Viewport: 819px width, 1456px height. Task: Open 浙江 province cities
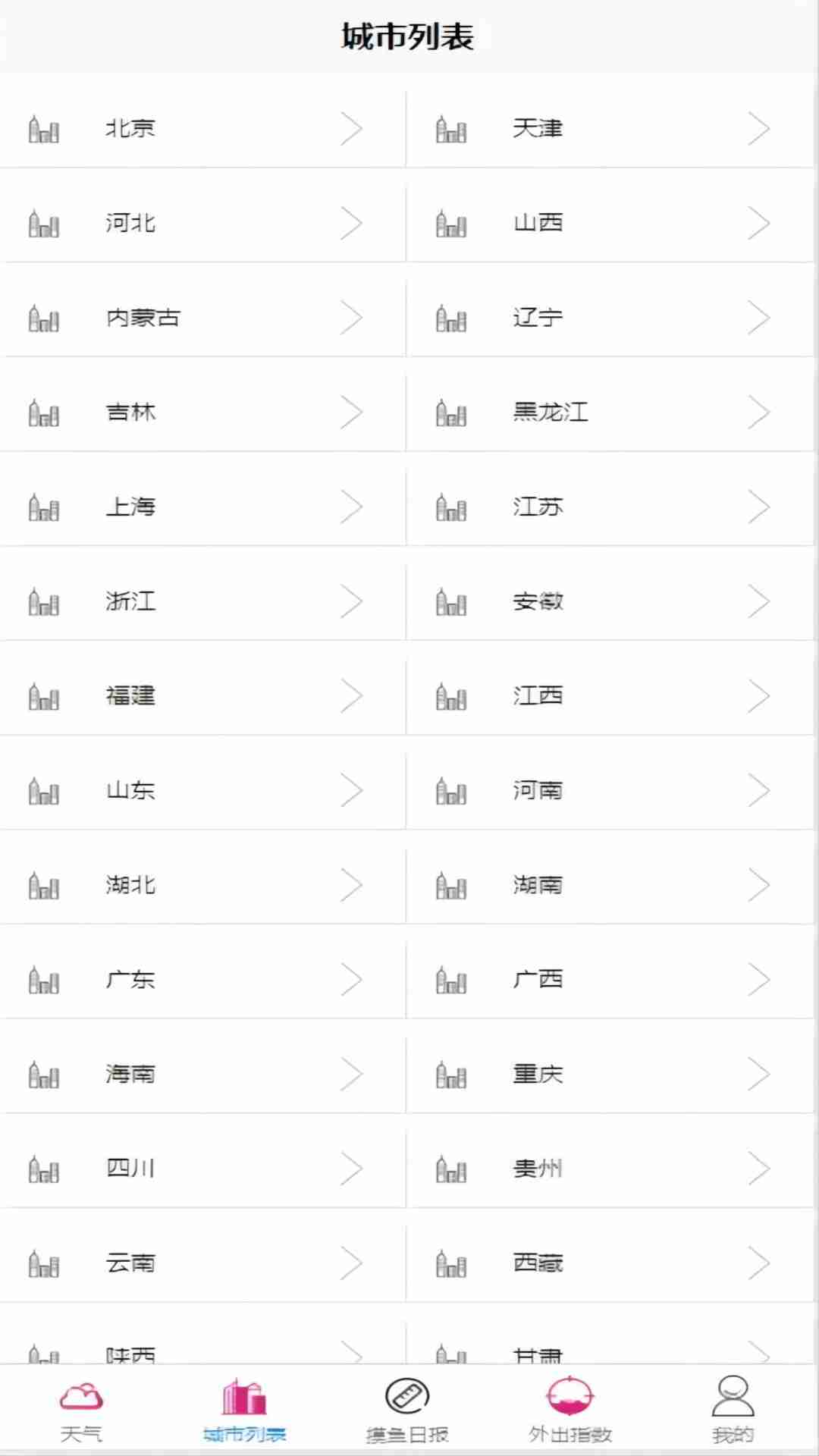[203, 601]
